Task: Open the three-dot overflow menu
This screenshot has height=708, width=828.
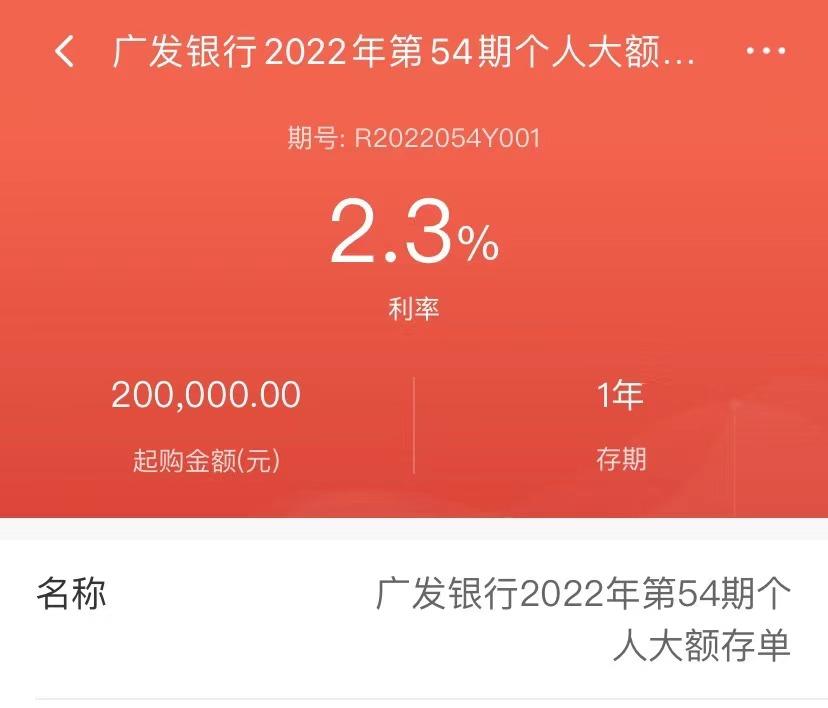Action: (x=766, y=51)
